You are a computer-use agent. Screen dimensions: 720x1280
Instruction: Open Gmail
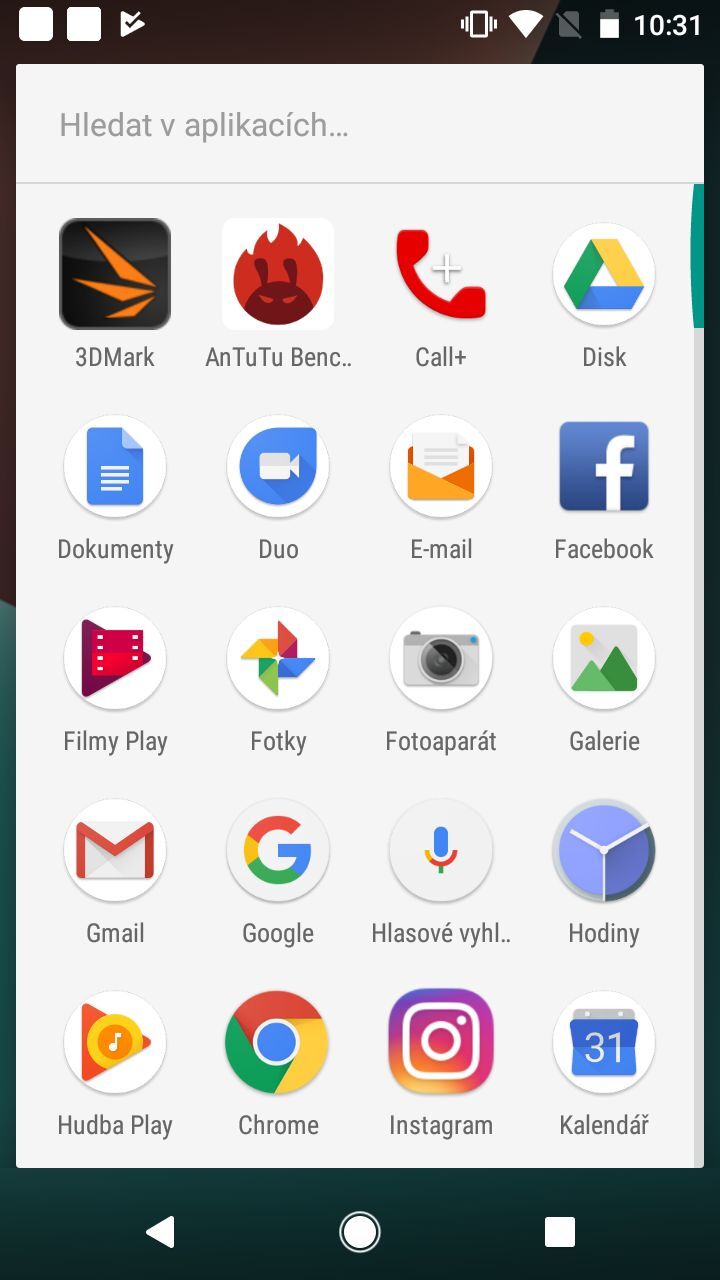[x=114, y=850]
